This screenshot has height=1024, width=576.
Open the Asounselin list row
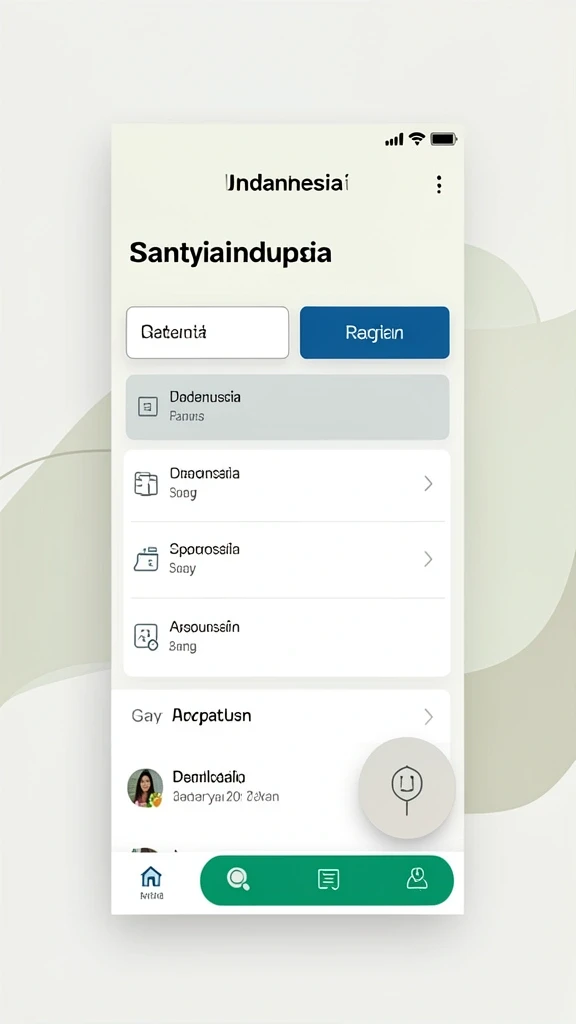point(287,637)
